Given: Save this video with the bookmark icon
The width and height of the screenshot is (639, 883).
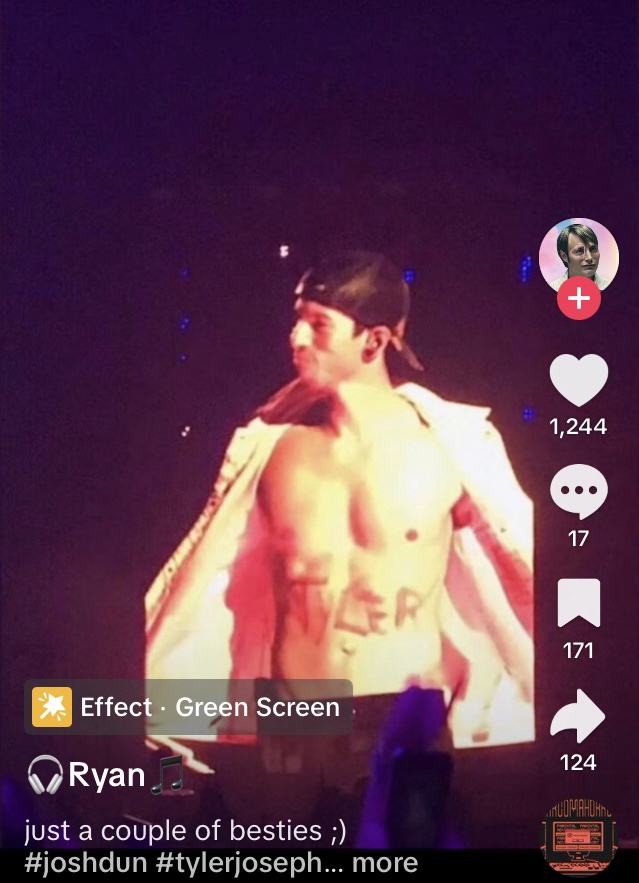Looking at the screenshot, I should 578,604.
